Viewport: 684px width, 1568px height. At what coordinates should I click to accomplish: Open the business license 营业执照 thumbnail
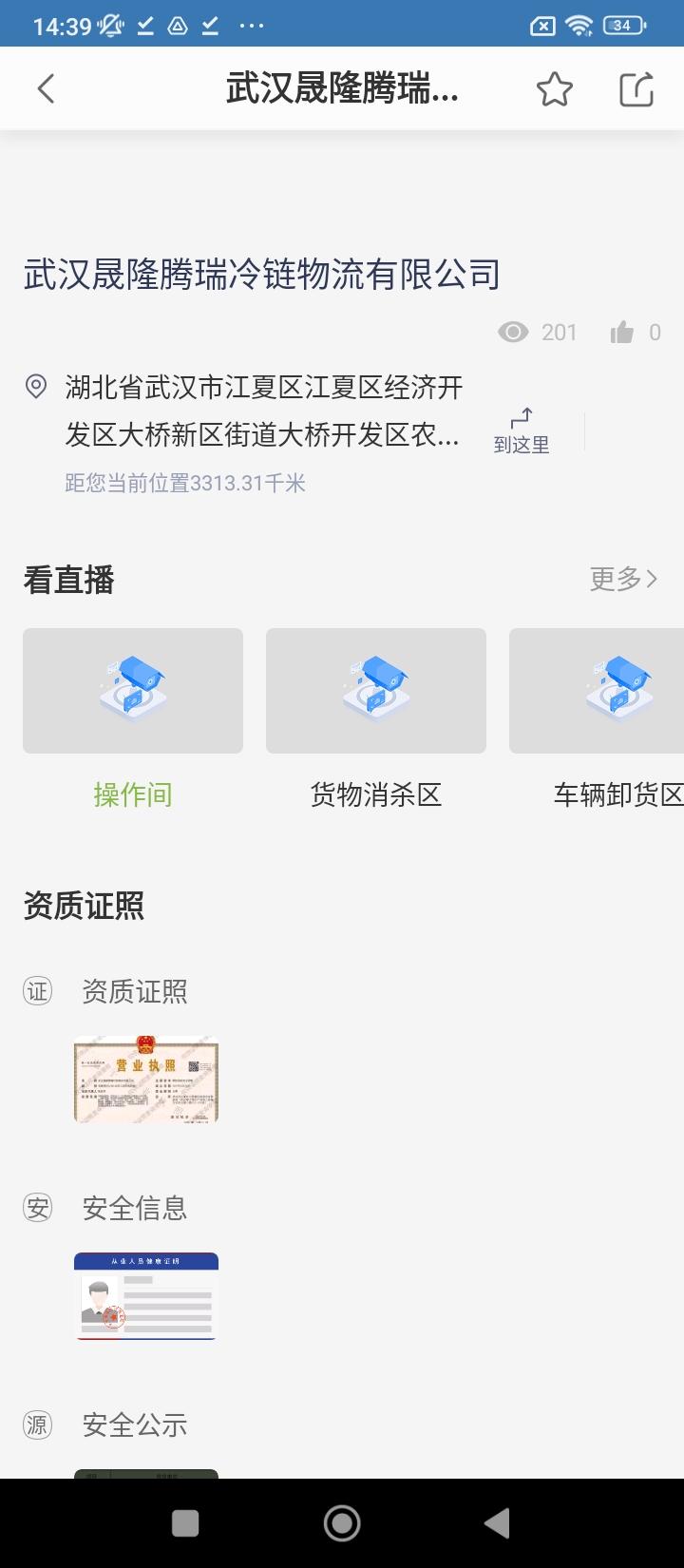(144, 1080)
